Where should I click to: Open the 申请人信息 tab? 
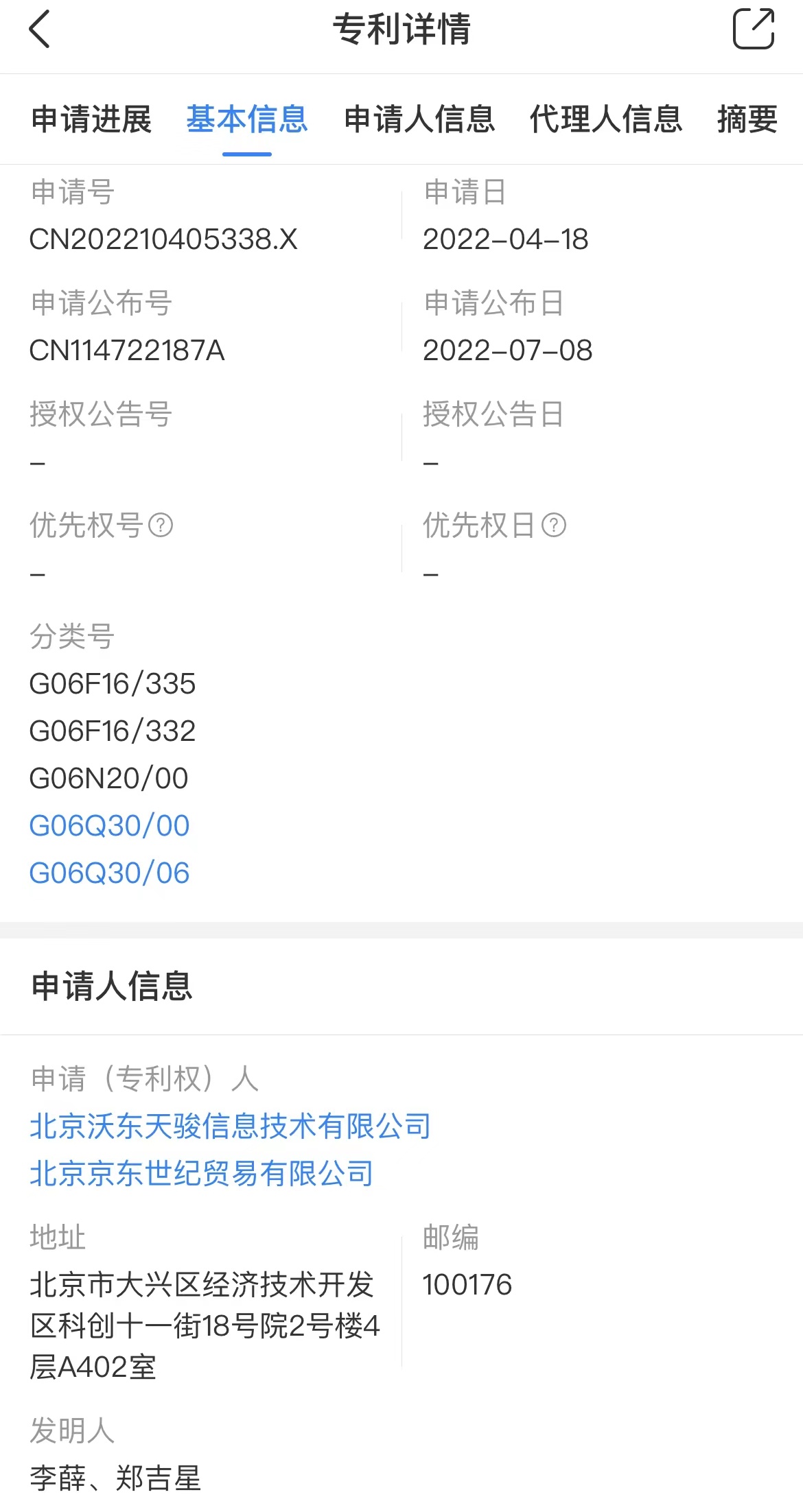coord(419,119)
